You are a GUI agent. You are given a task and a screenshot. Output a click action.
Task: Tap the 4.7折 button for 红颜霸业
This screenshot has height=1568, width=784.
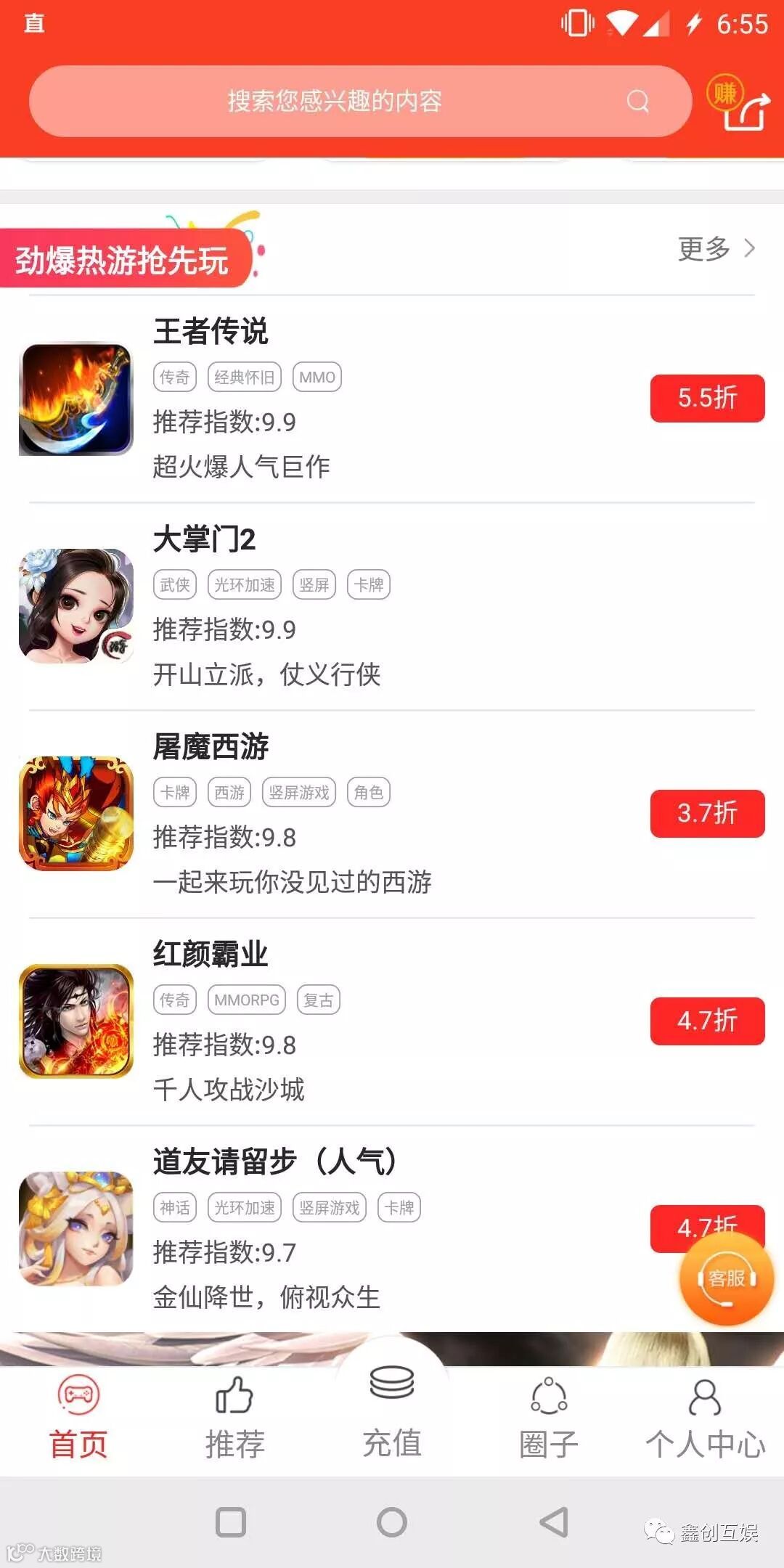coord(707,1021)
